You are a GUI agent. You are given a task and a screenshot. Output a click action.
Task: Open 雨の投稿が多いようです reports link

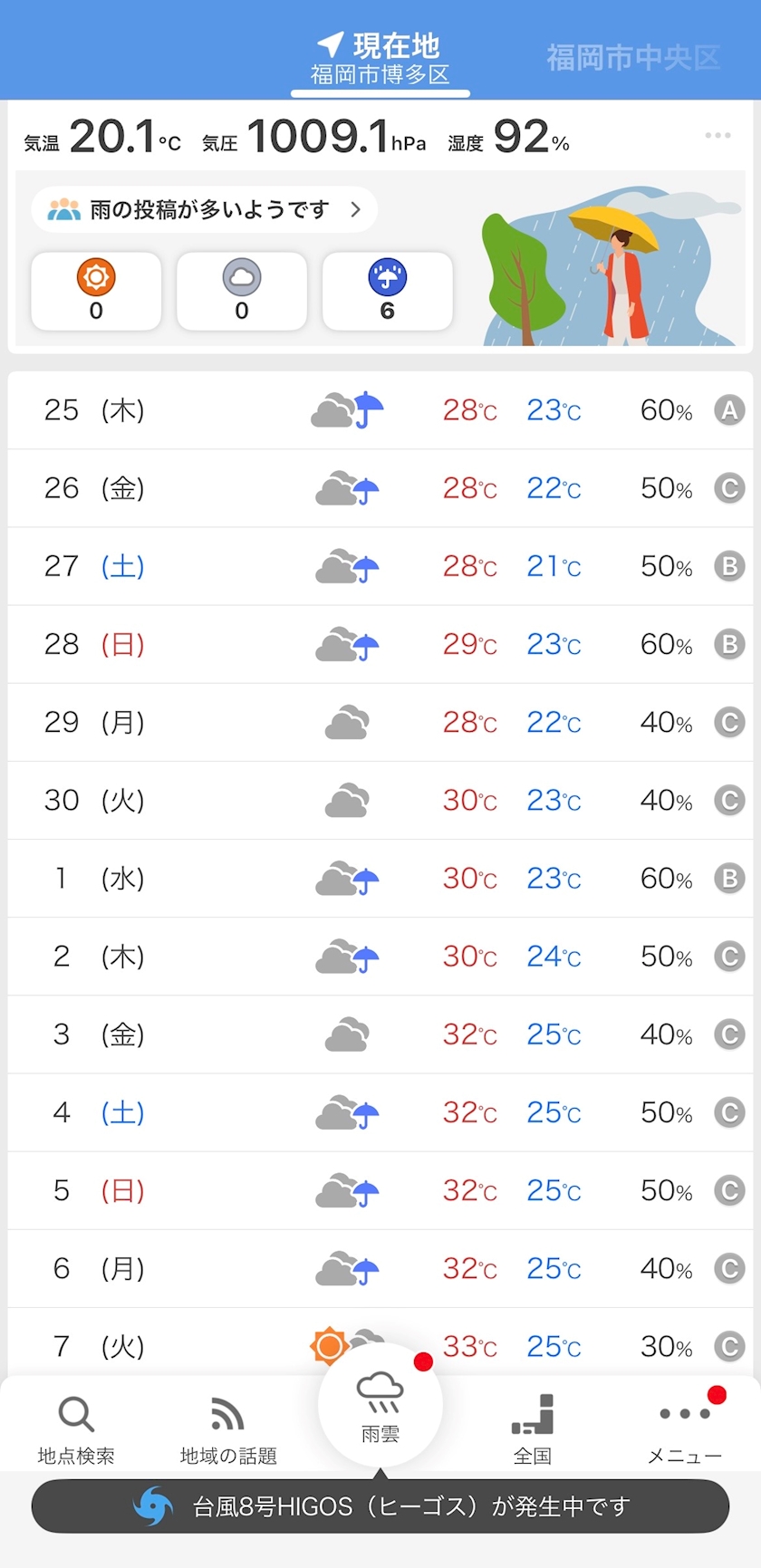(x=205, y=209)
